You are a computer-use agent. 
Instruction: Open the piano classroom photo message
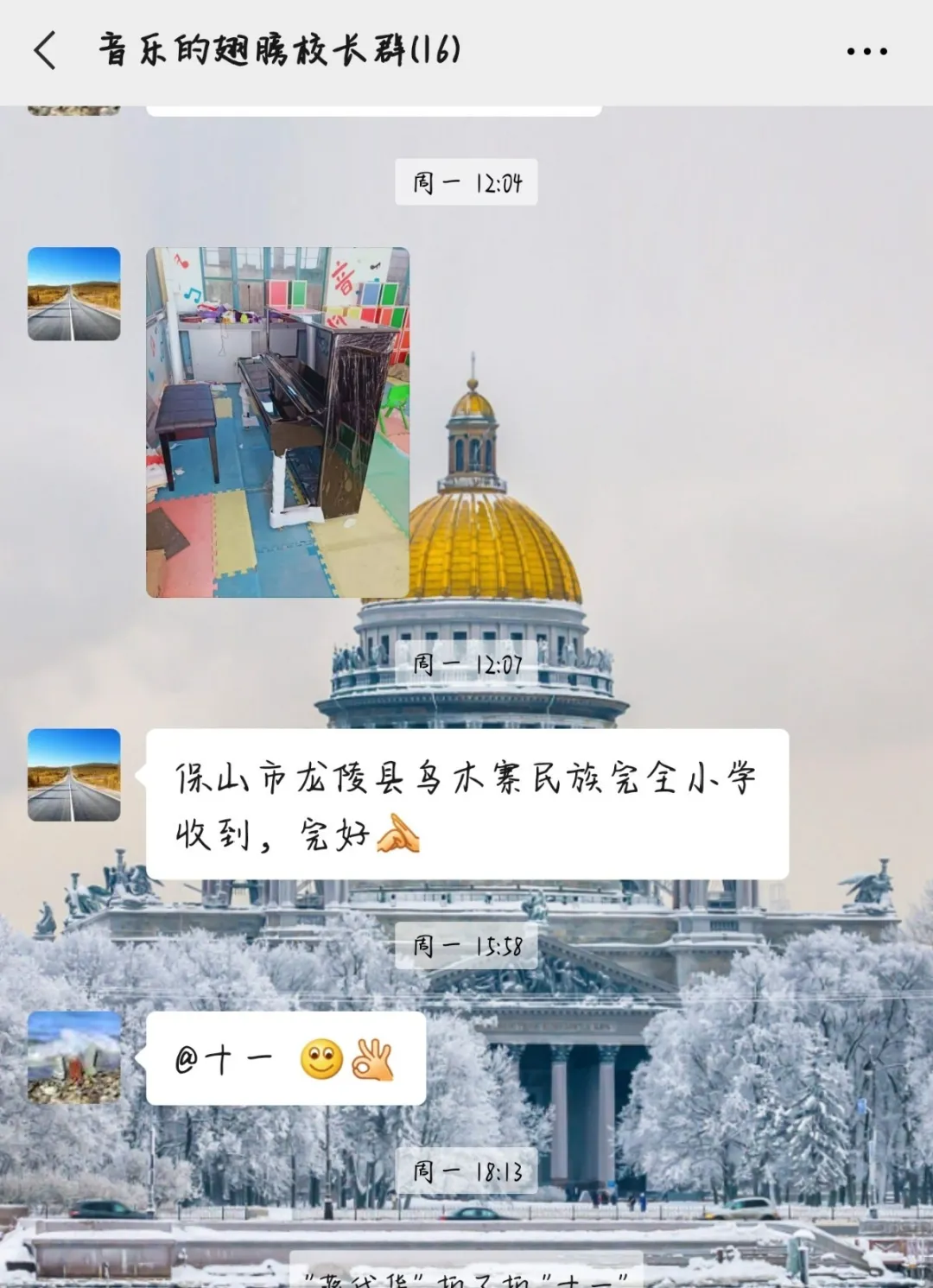(277, 422)
